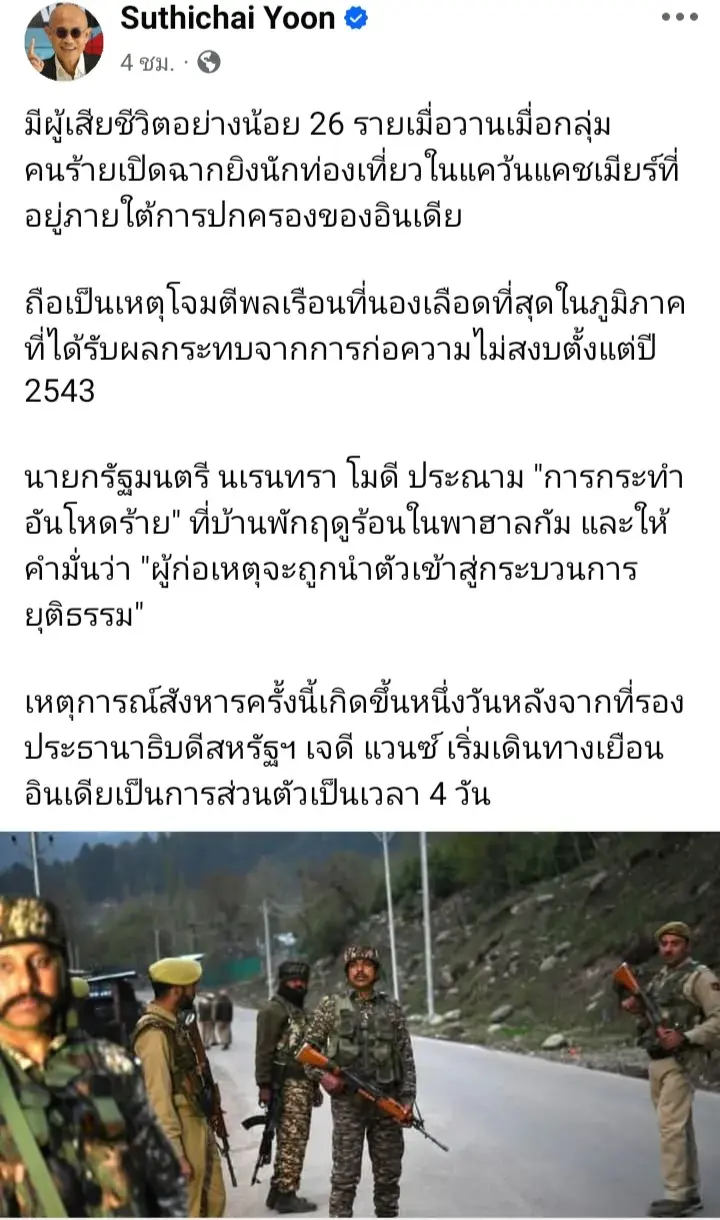Open Suthichai Yoon's profile picture
Image resolution: width=720 pixels, height=1220 pixels.
pos(63,42)
